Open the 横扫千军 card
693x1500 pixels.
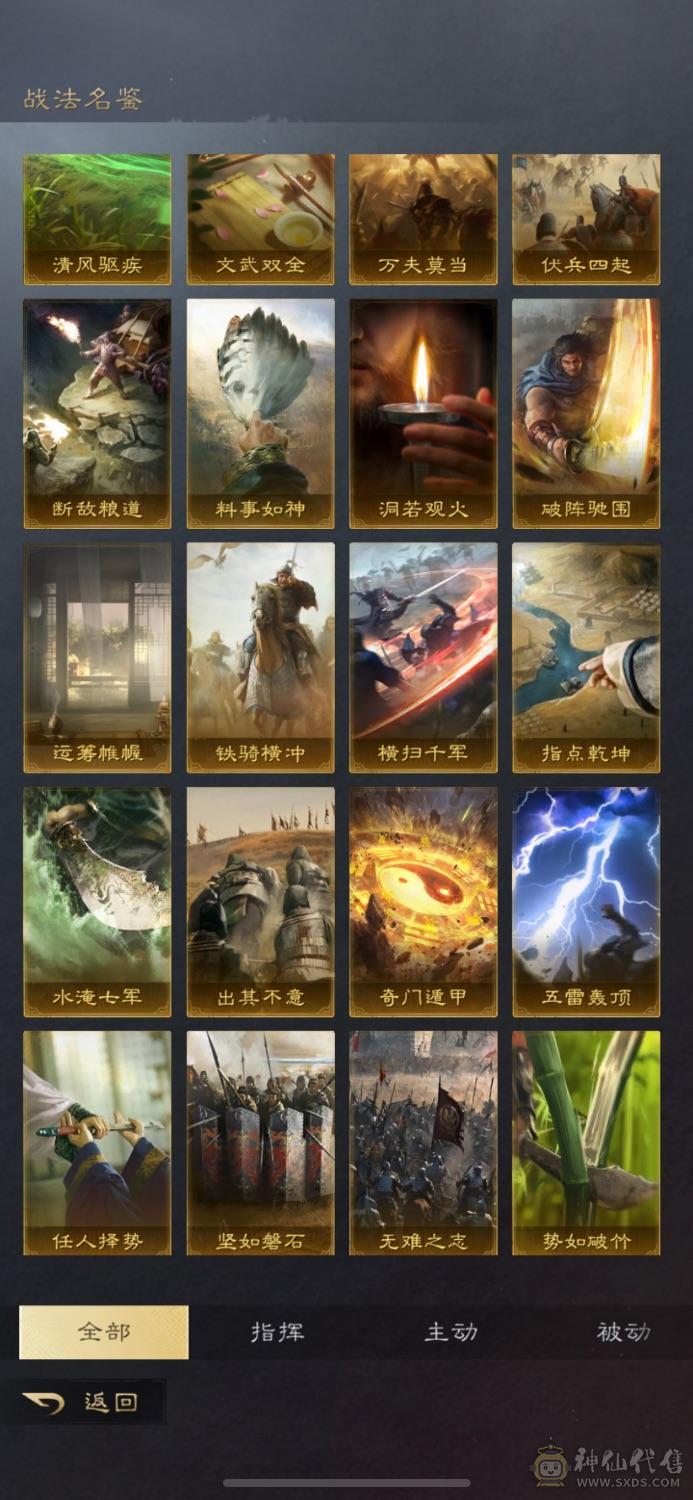(x=423, y=658)
